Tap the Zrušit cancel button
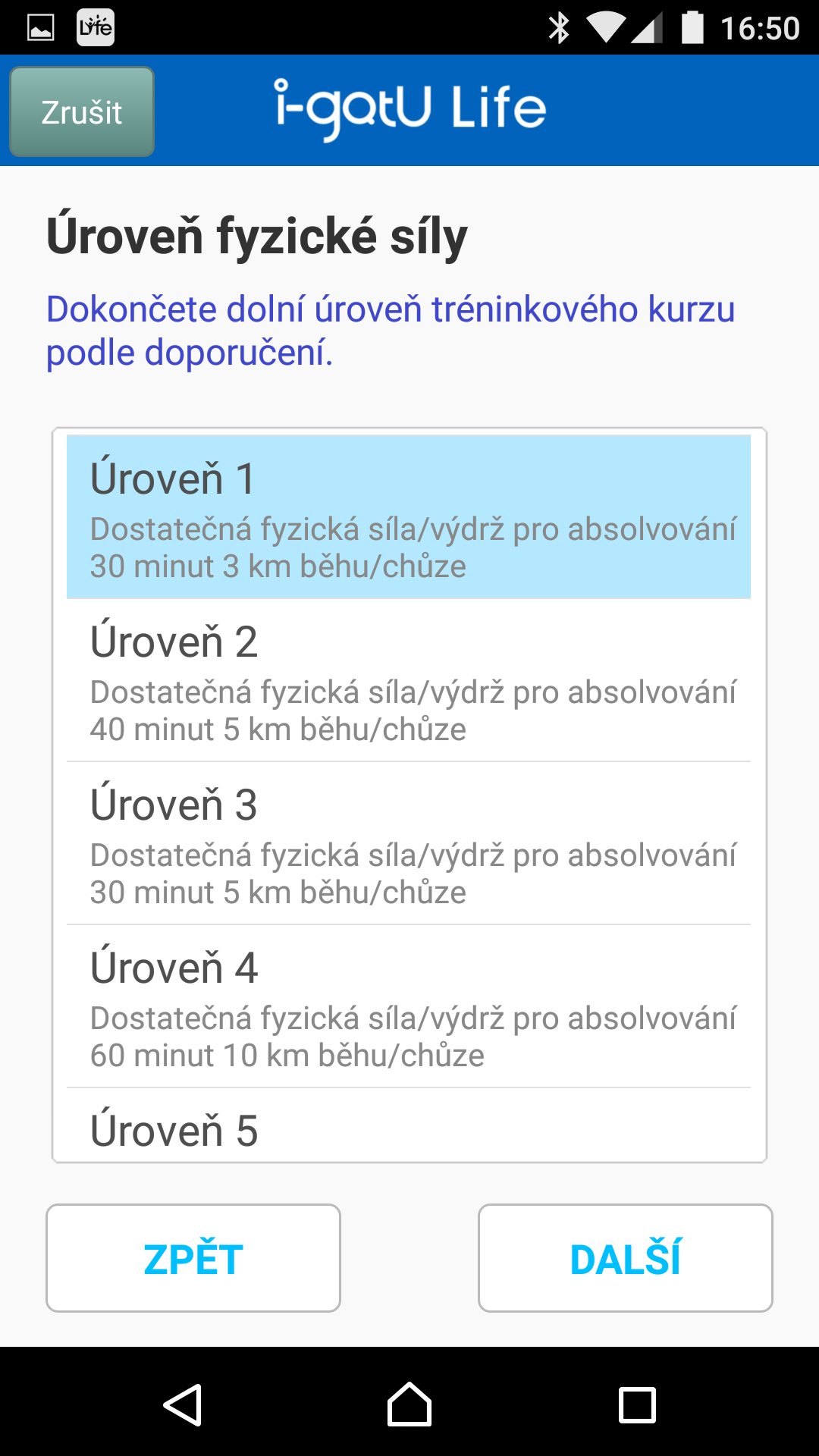This screenshot has width=819, height=1456. point(82,111)
